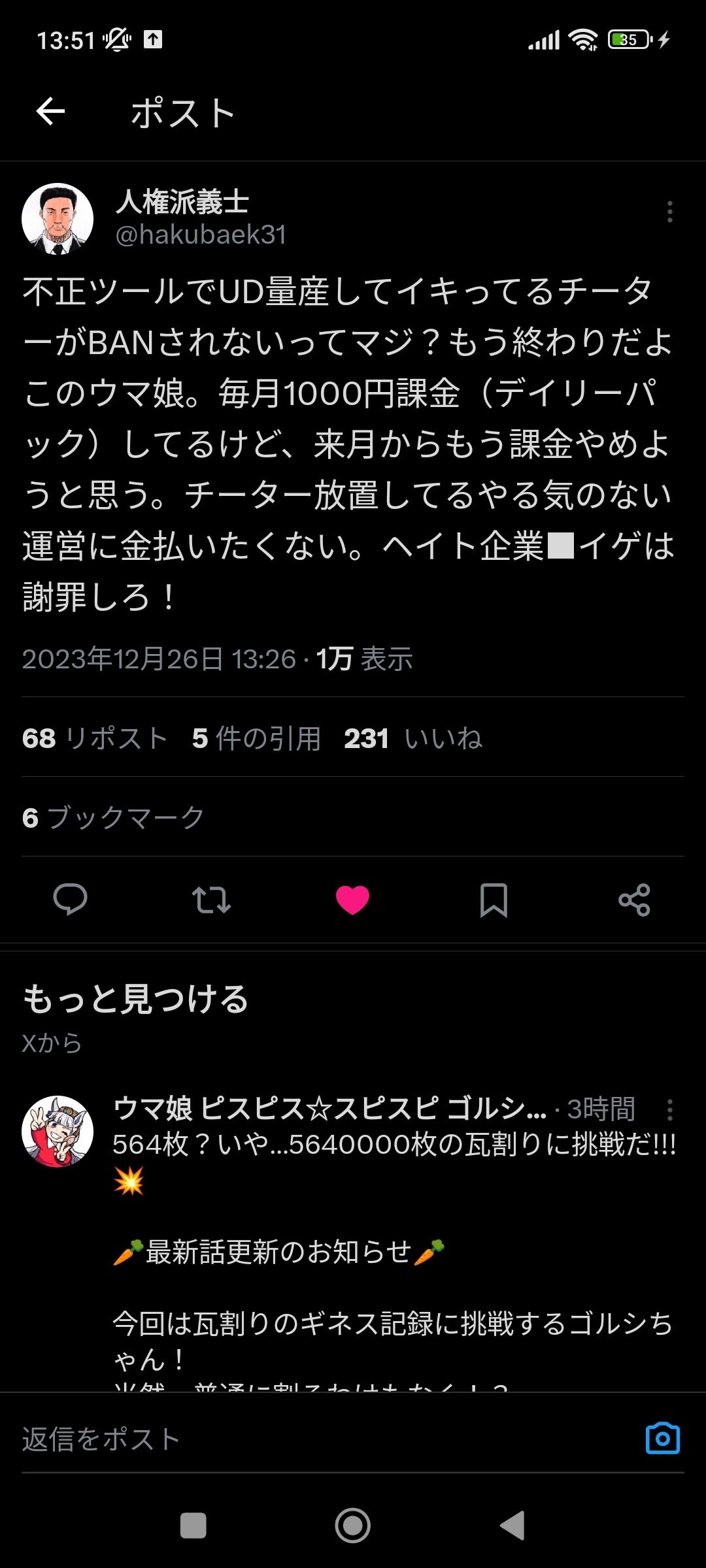Go to the system home screen
This screenshot has width=706, height=1568.
[x=353, y=1526]
